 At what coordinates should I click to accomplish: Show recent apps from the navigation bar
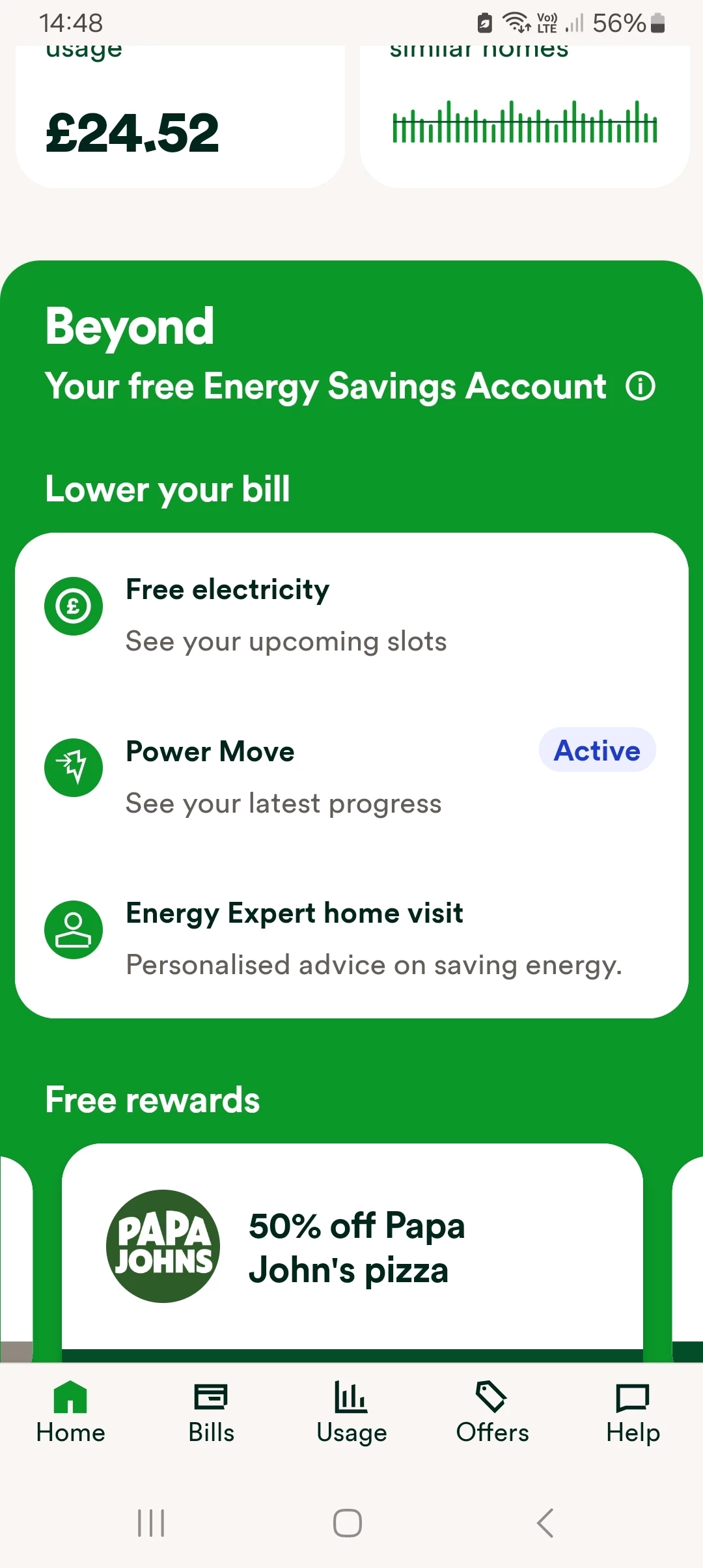[x=151, y=1523]
